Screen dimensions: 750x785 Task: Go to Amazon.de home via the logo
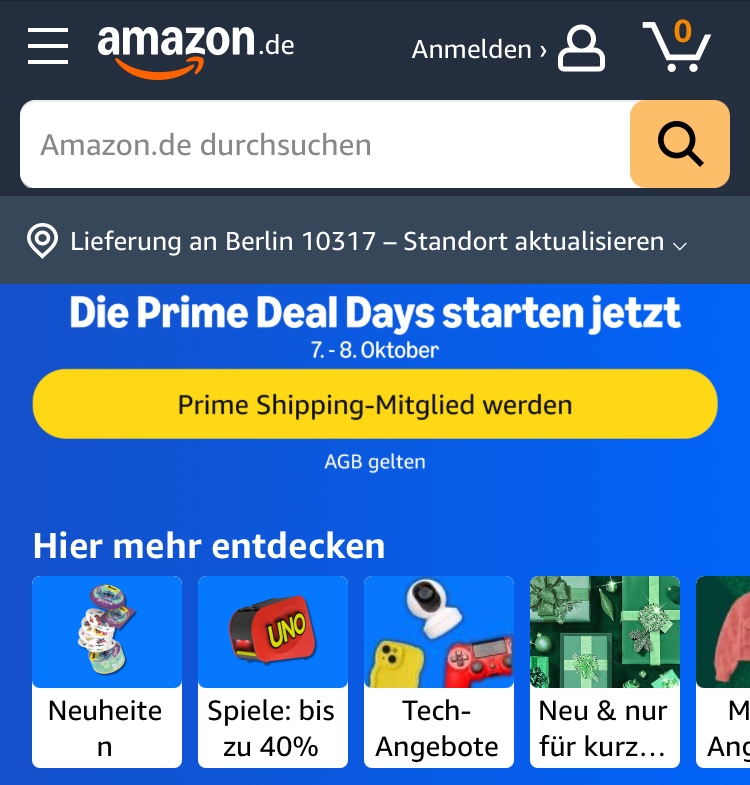(x=195, y=47)
